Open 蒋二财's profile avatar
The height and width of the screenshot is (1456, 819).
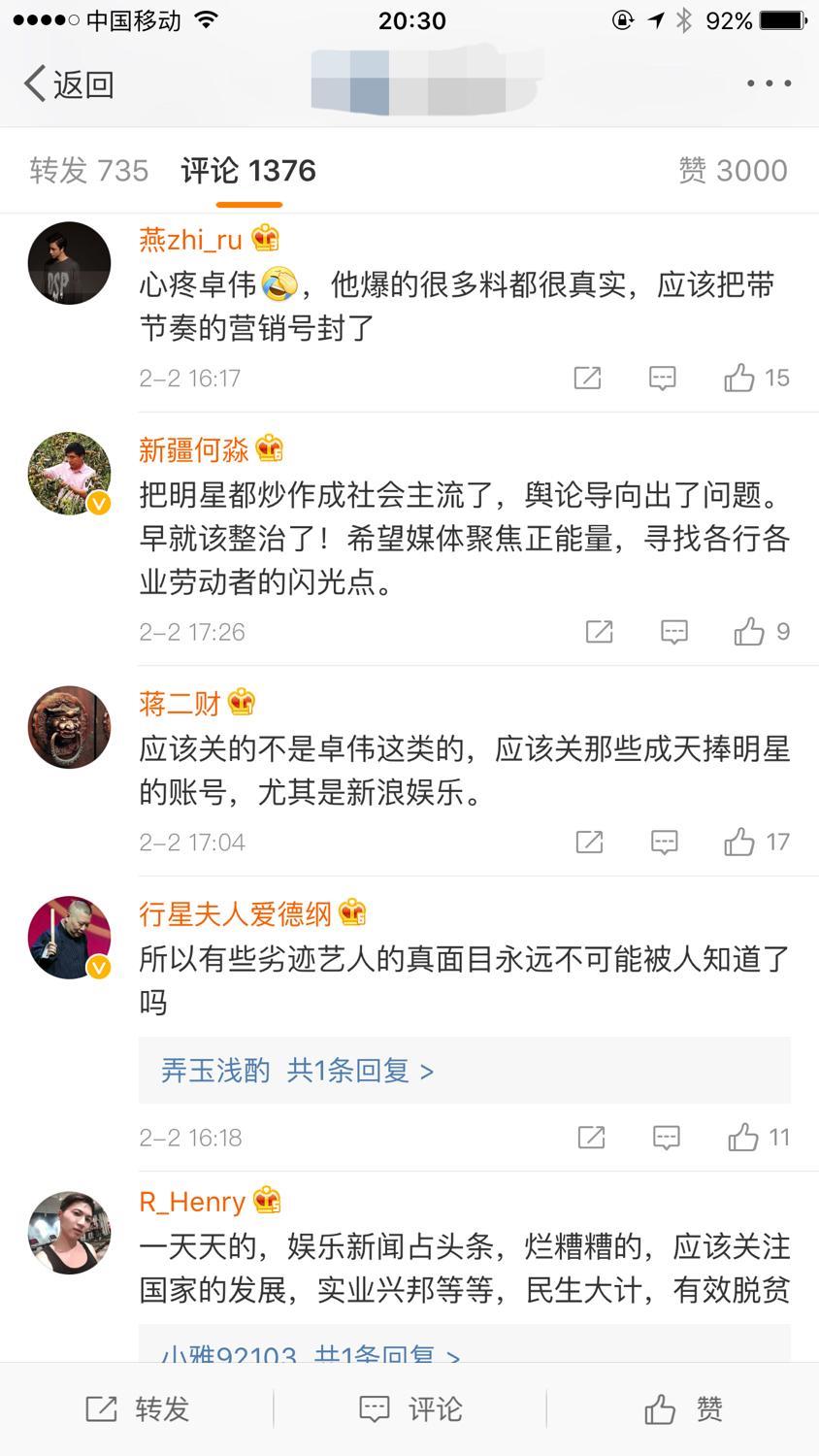coord(69,728)
